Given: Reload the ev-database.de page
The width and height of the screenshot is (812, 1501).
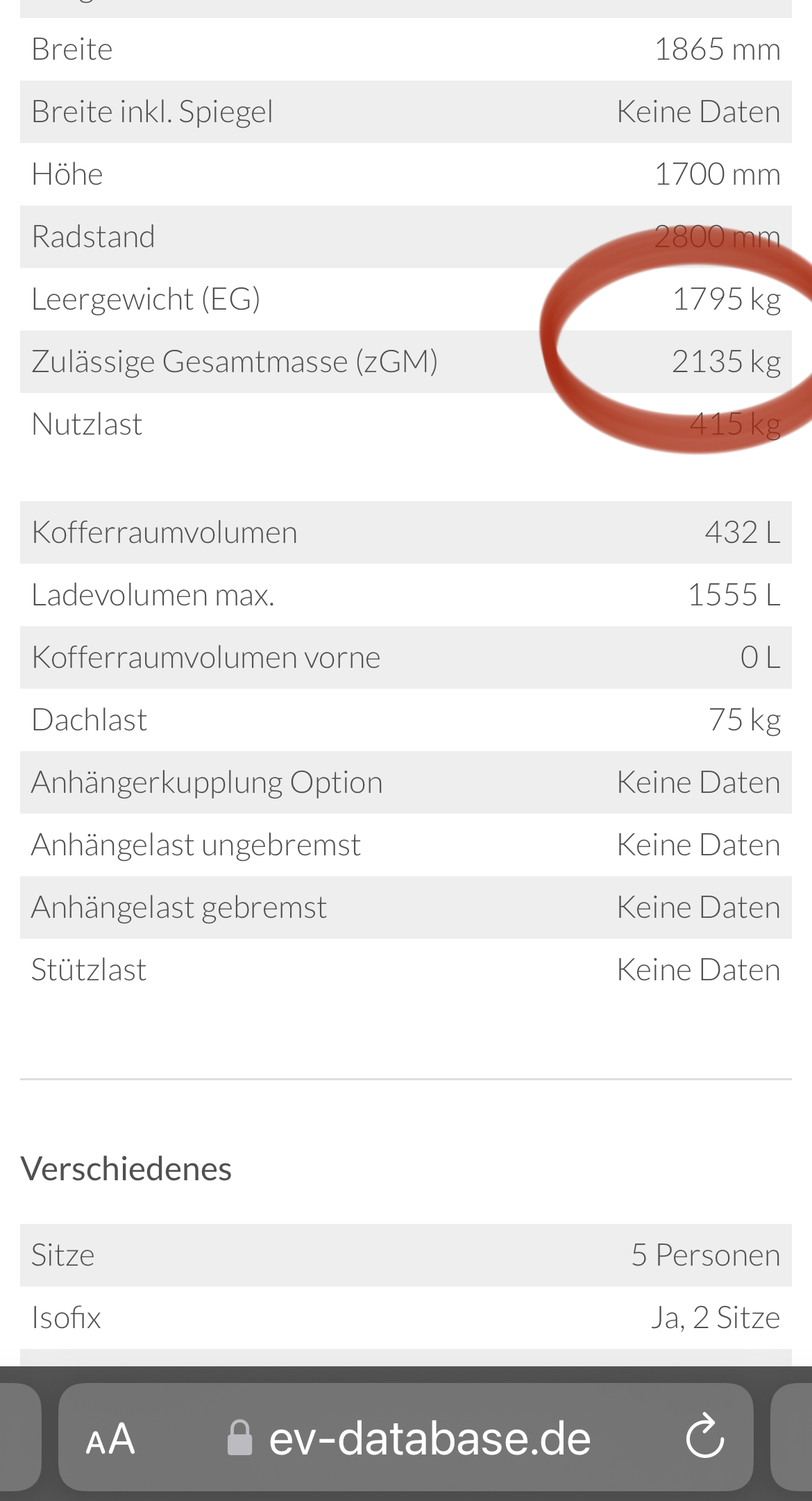Looking at the screenshot, I should click(704, 1436).
